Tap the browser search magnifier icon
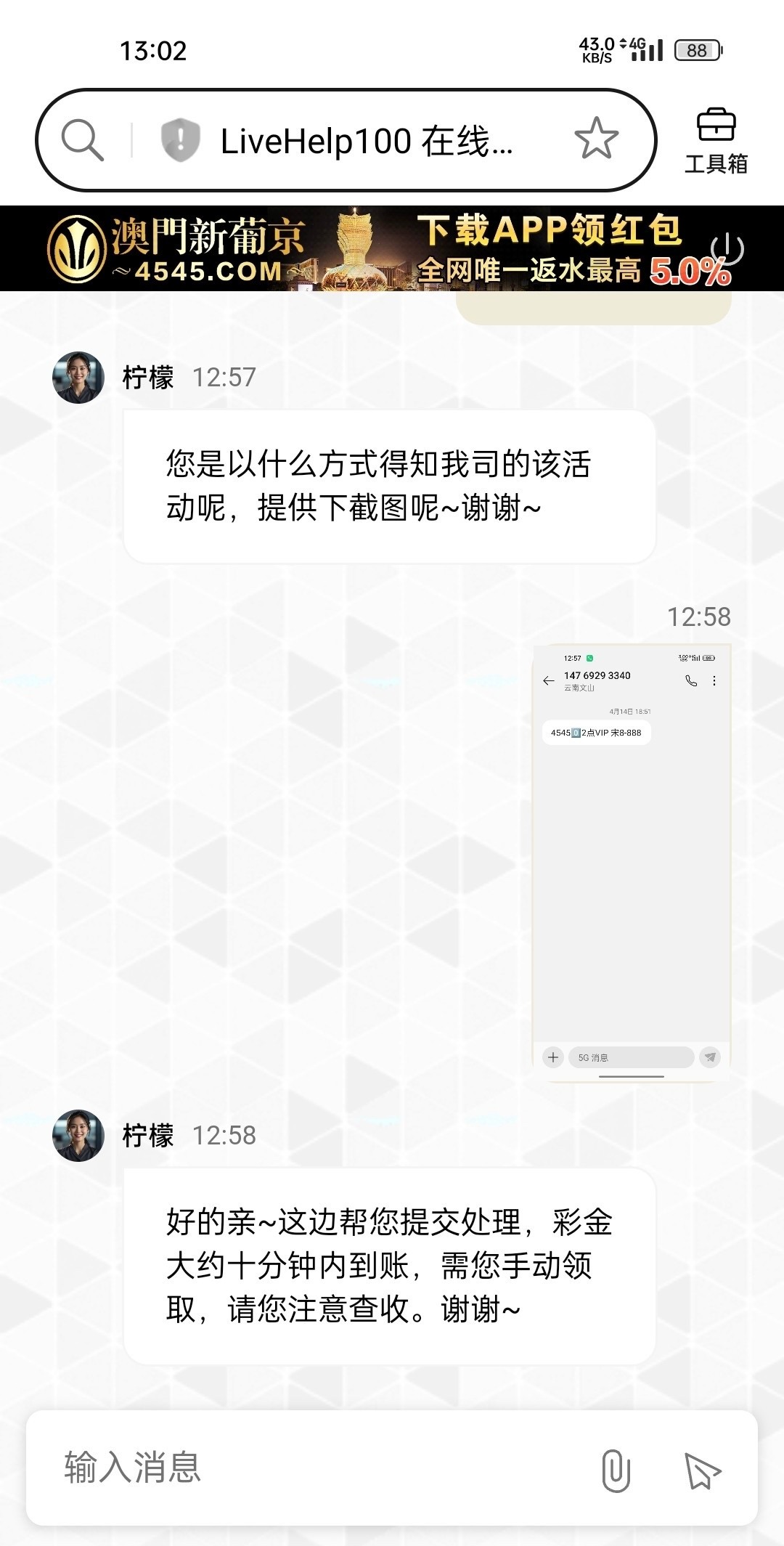Screen dimensions: 784x1546 coord(83,139)
